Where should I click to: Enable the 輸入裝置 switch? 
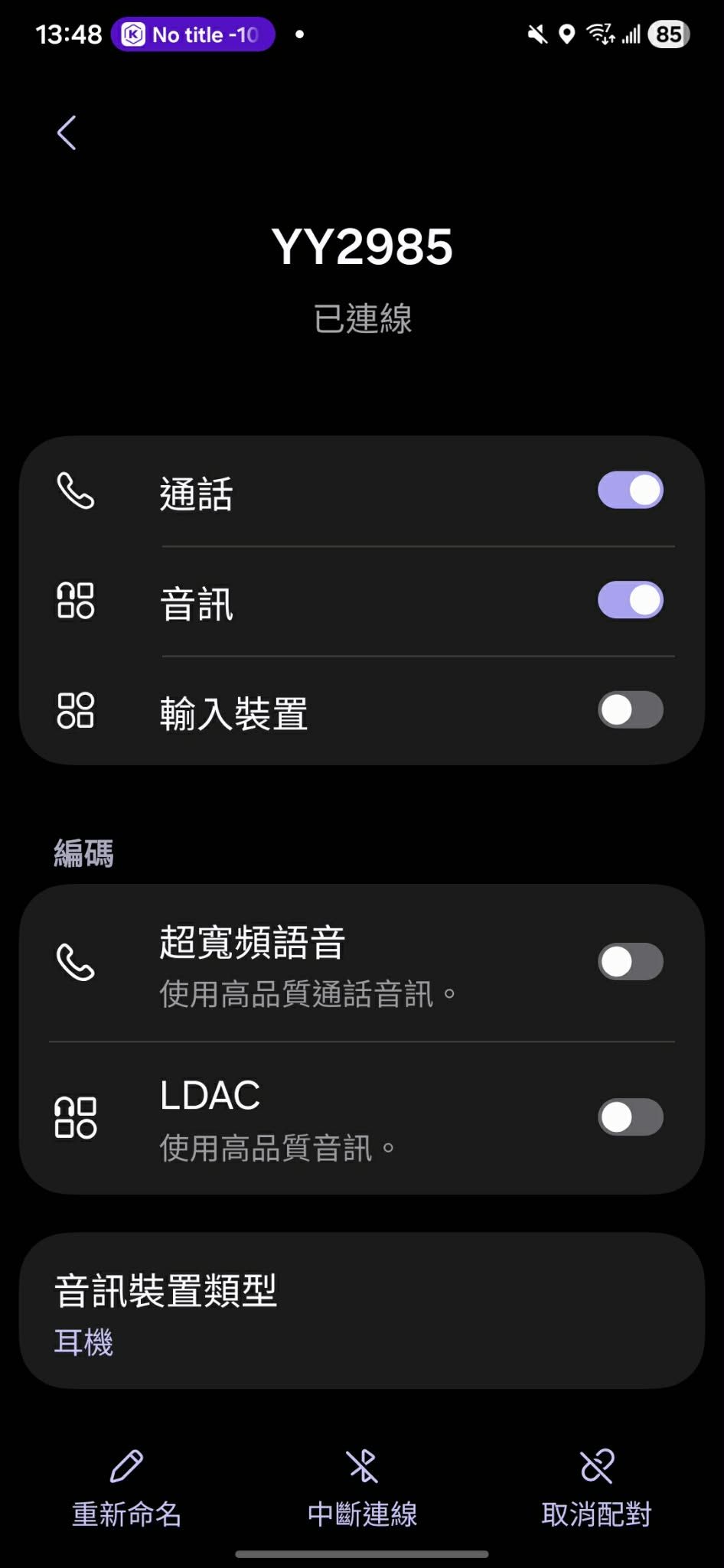630,710
